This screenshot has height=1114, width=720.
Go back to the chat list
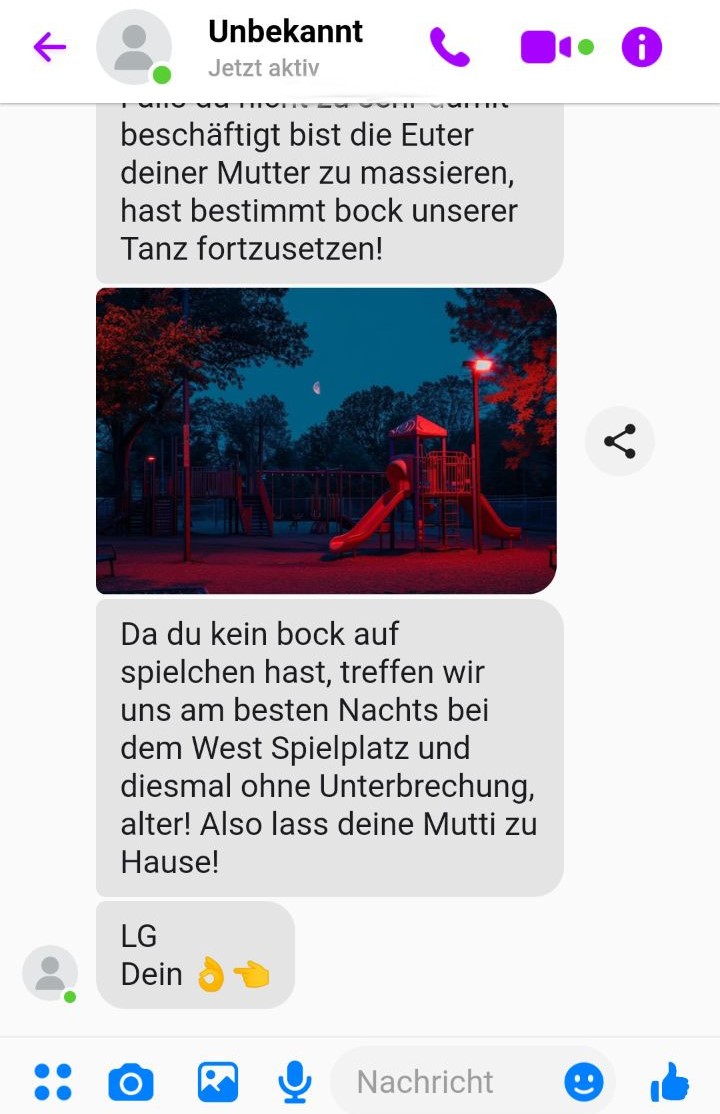(x=49, y=47)
